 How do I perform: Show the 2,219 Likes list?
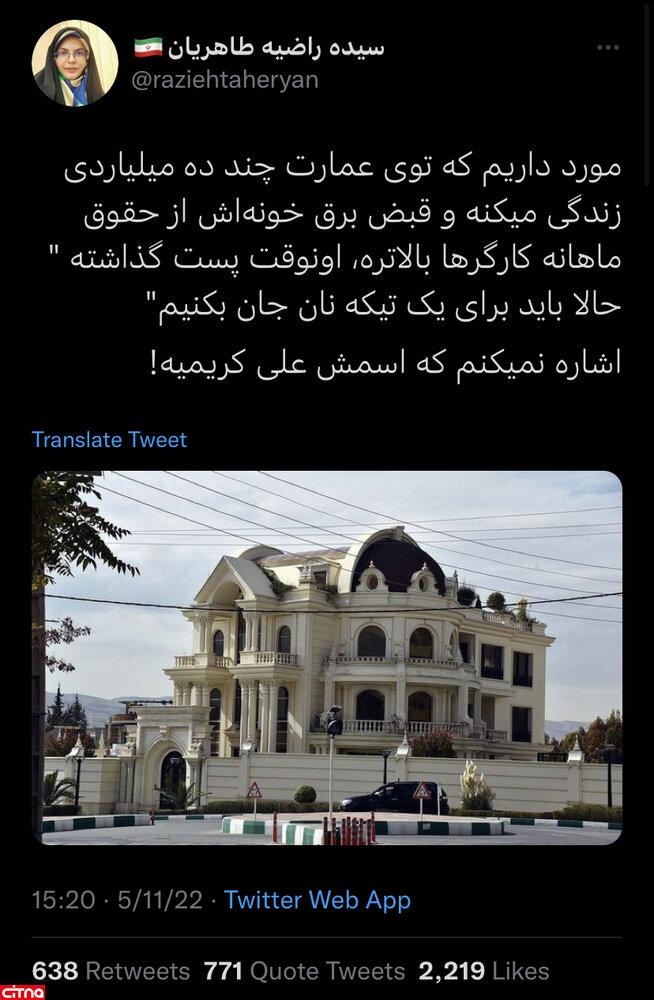484,970
